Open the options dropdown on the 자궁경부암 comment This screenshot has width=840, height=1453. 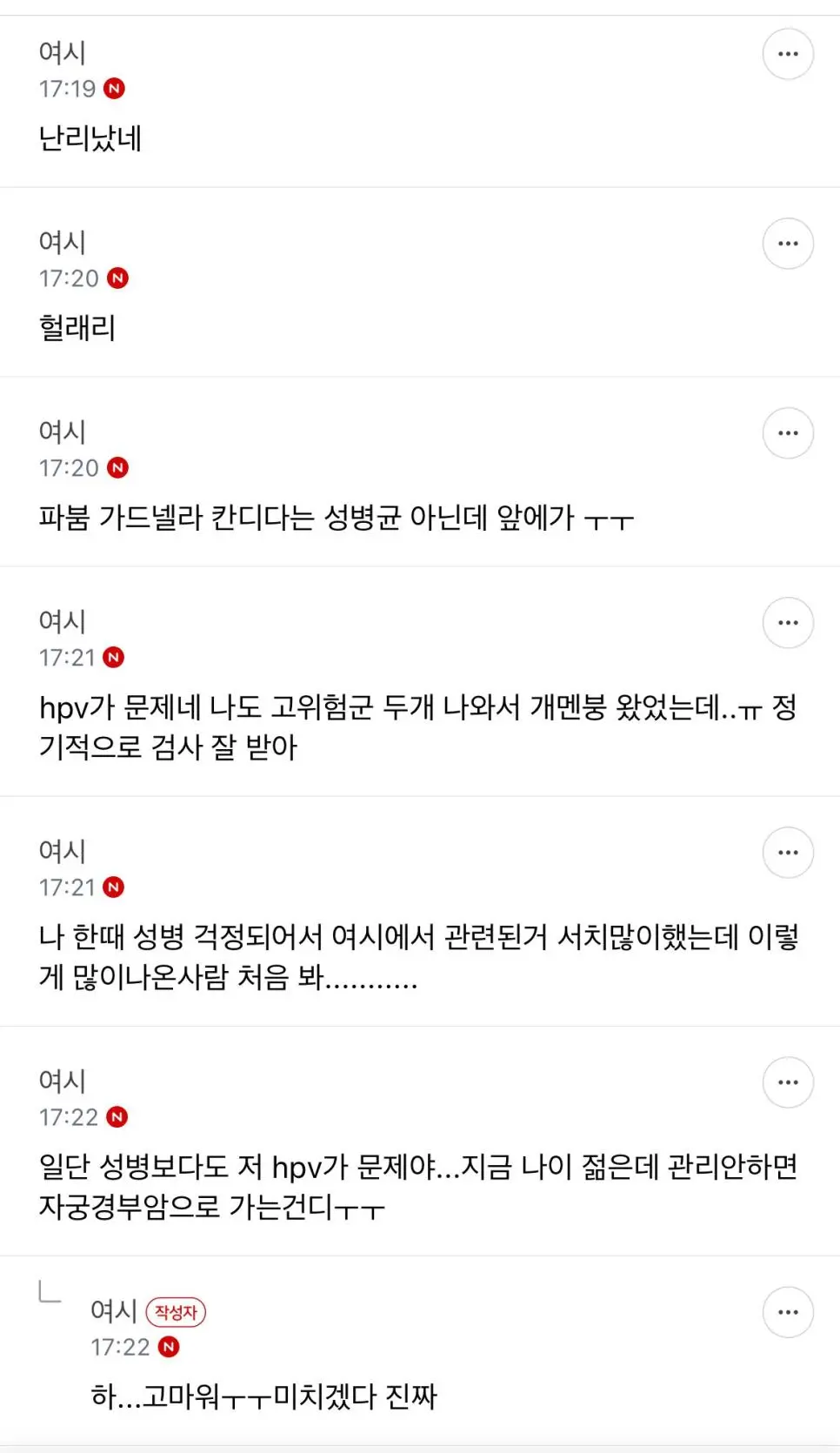pyautogui.click(x=788, y=1081)
